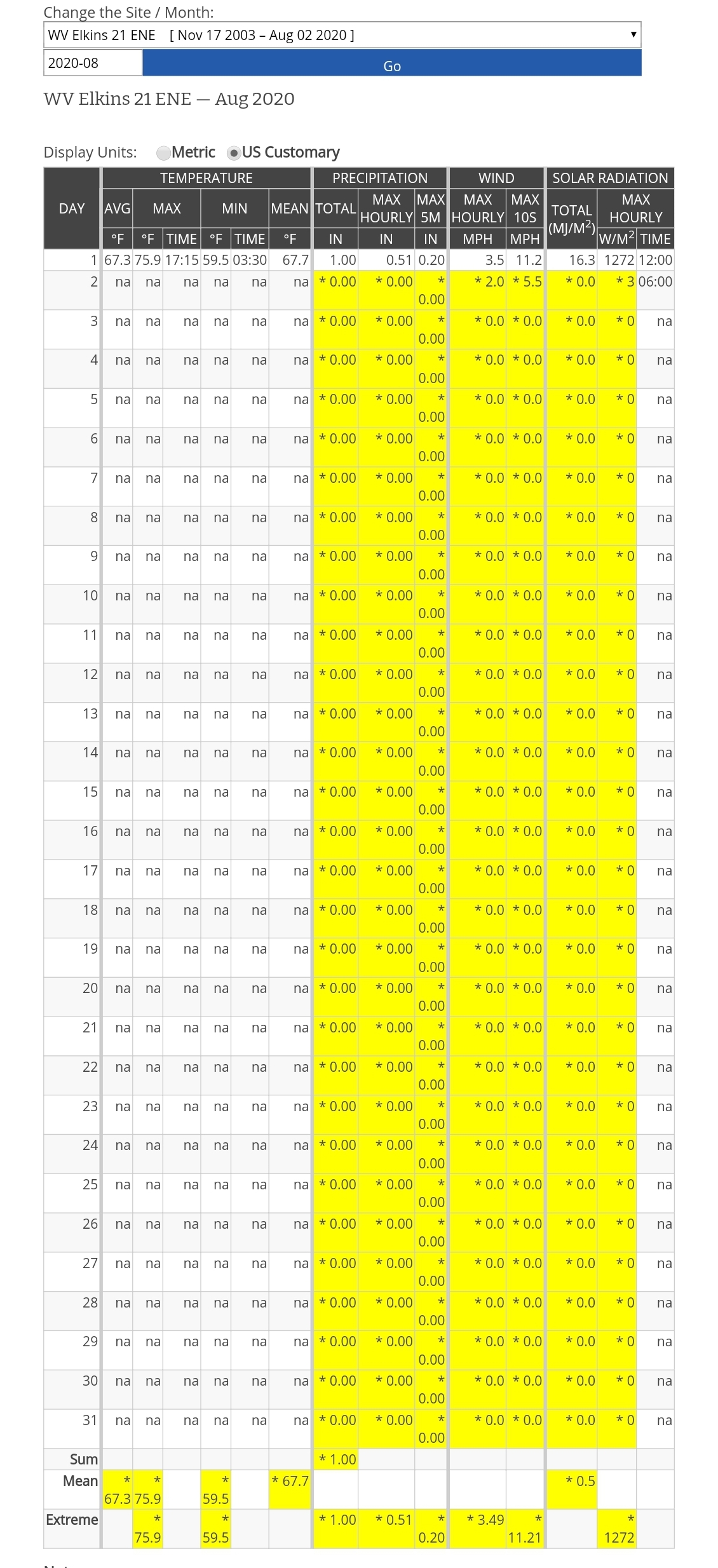The width and height of the screenshot is (718, 1568).
Task: Open the site selection dropdown
Action: click(342, 35)
